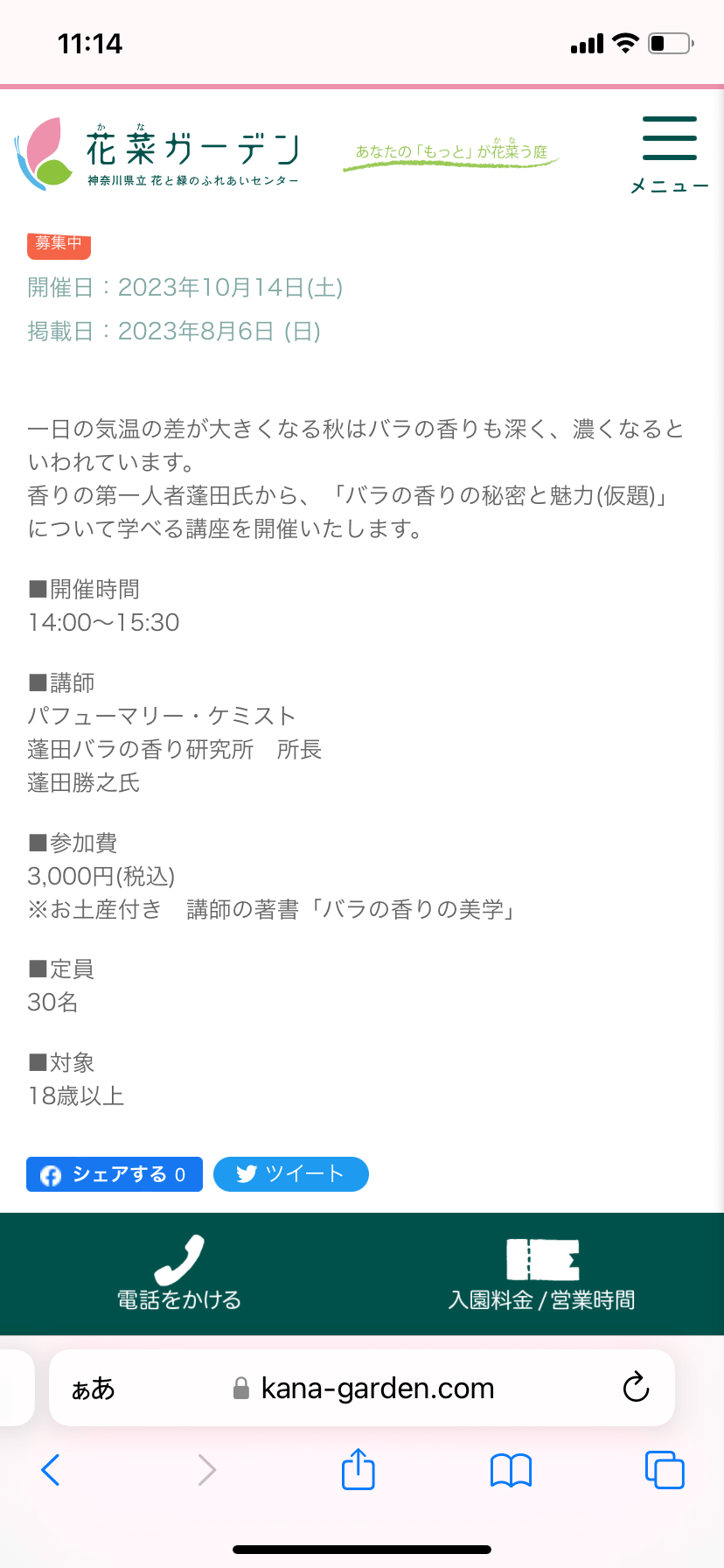
Task: Go to the 花菜ガーデン home logo
Action: (x=157, y=154)
